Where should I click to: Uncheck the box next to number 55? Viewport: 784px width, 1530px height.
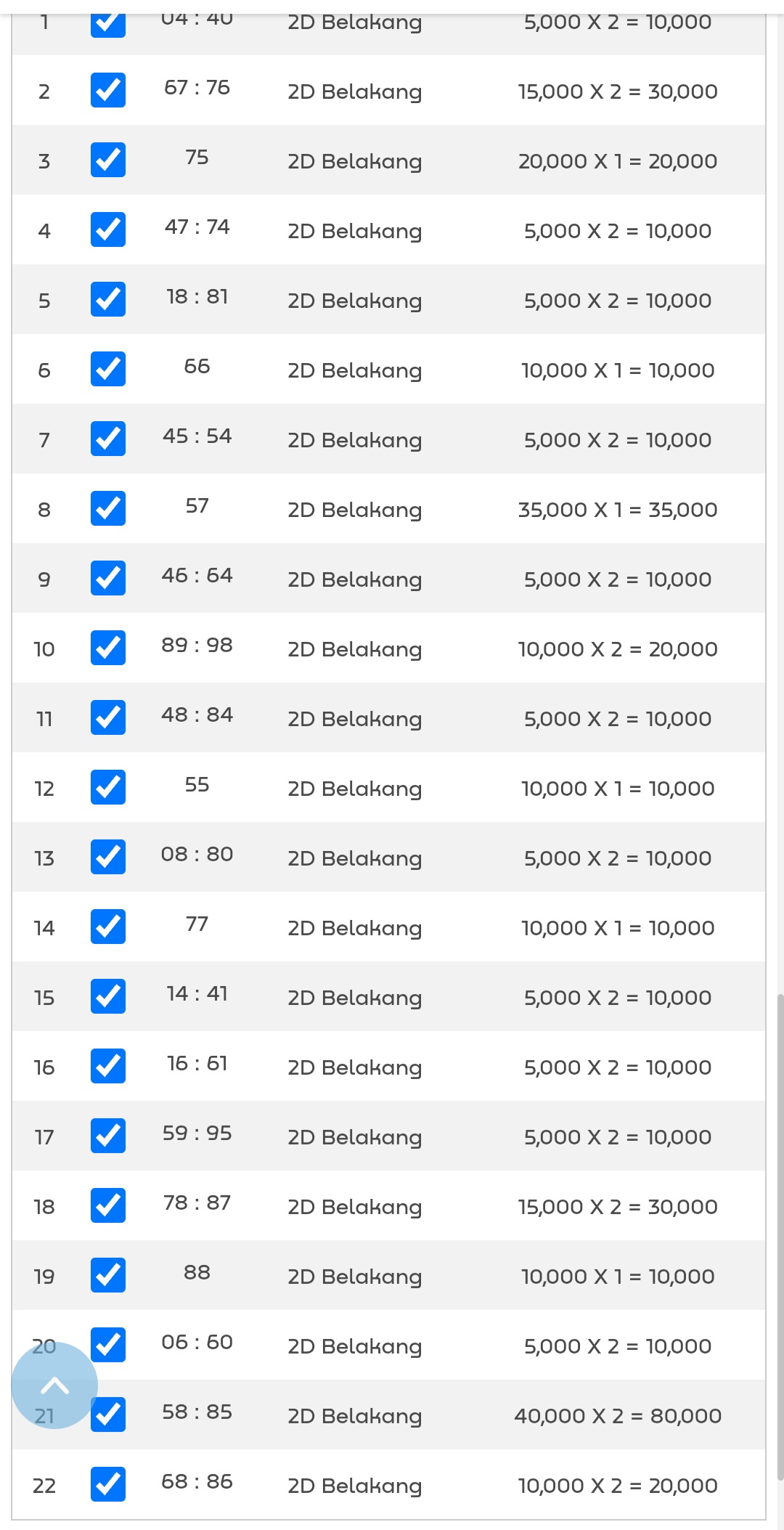click(108, 787)
